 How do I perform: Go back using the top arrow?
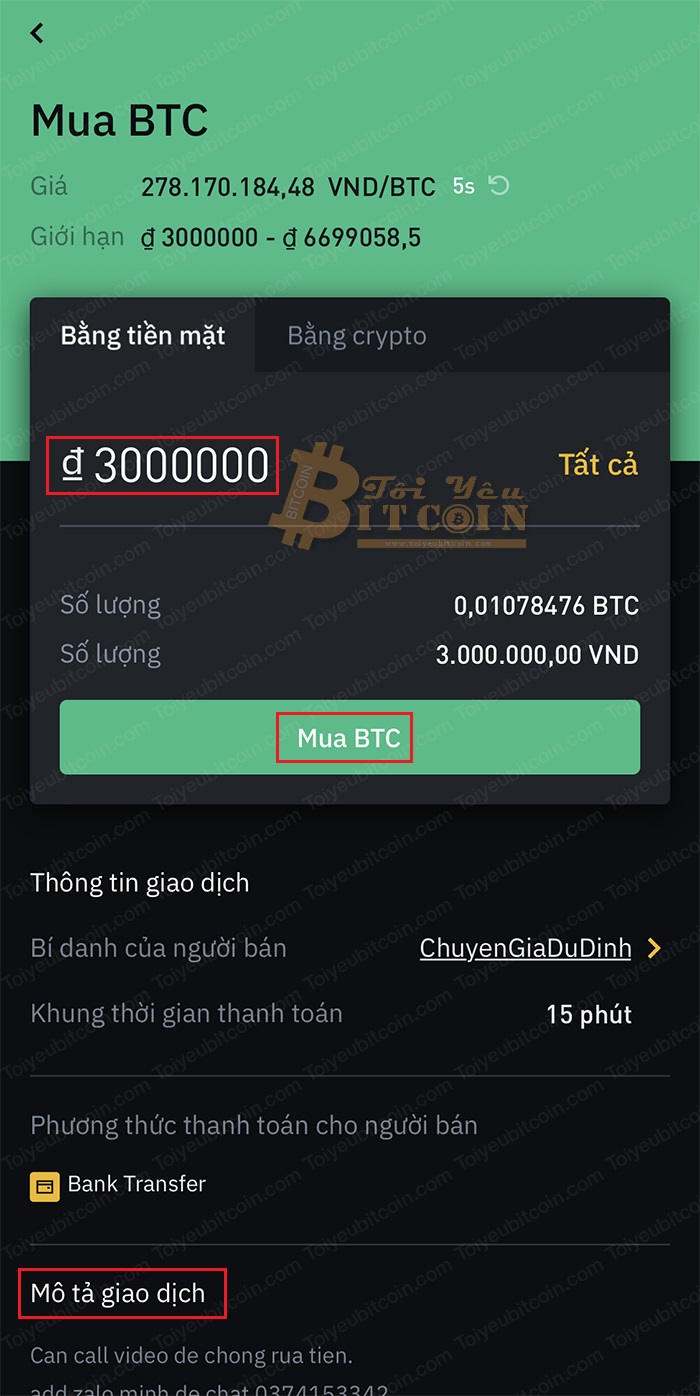pos(37,33)
